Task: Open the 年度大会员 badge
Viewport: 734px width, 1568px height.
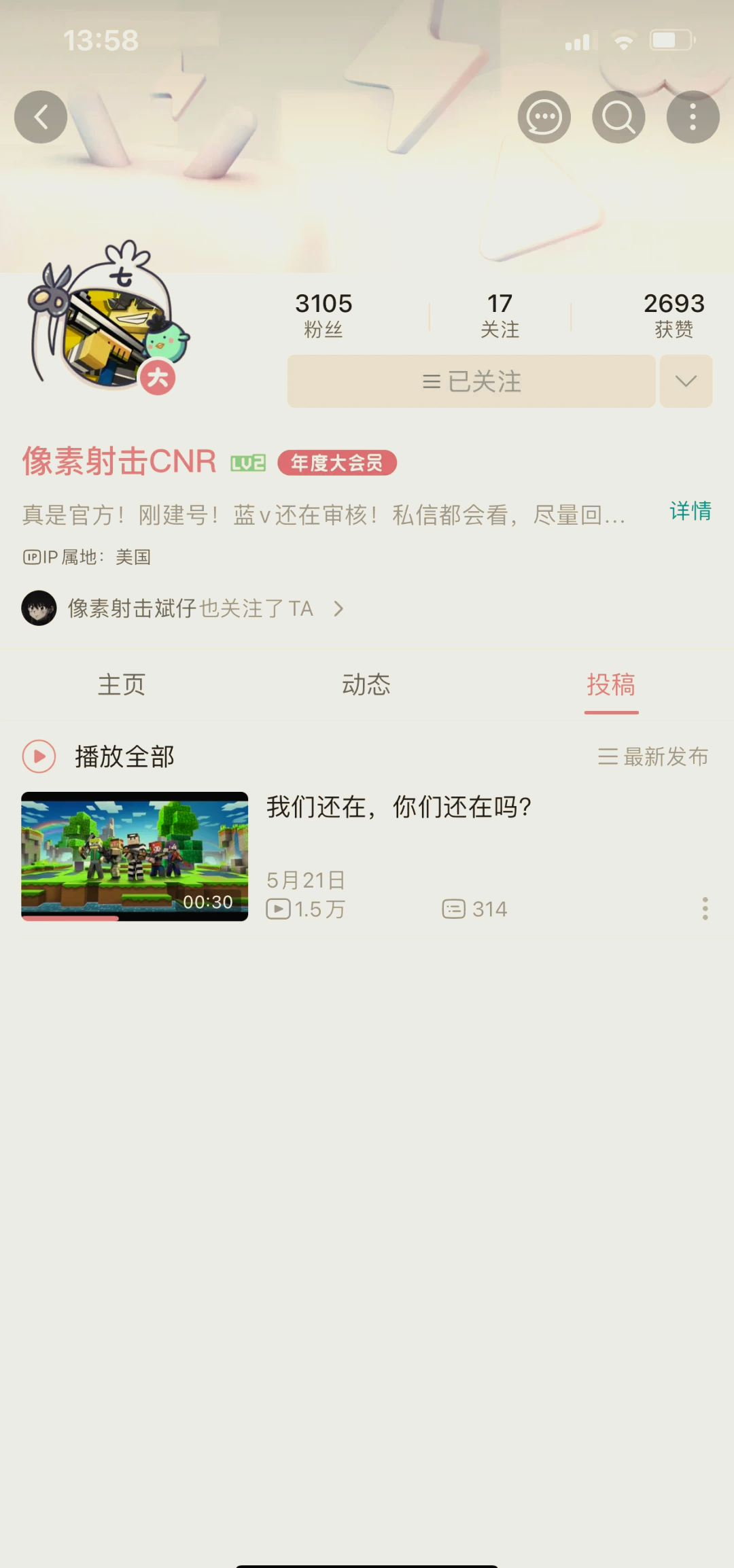Action: 338,462
